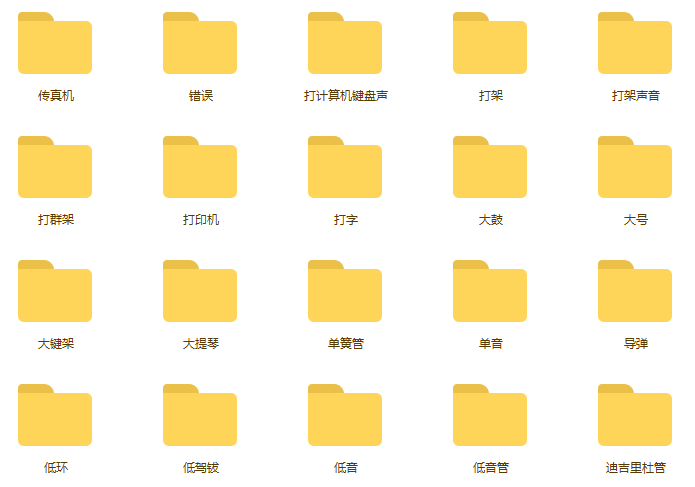
Task: Open the 单簧管 folder
Action: tap(345, 293)
